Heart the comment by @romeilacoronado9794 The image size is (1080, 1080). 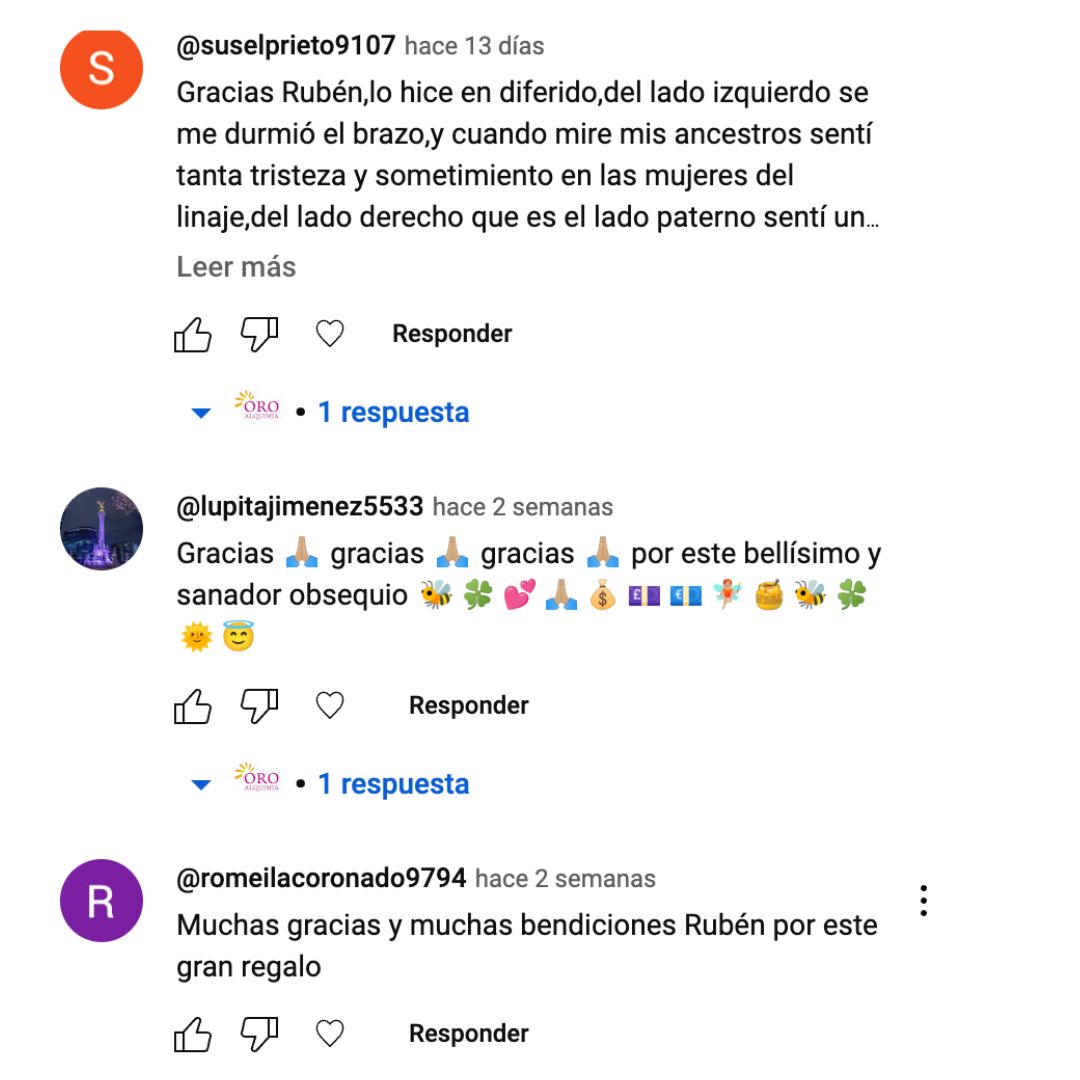pyautogui.click(x=330, y=1034)
